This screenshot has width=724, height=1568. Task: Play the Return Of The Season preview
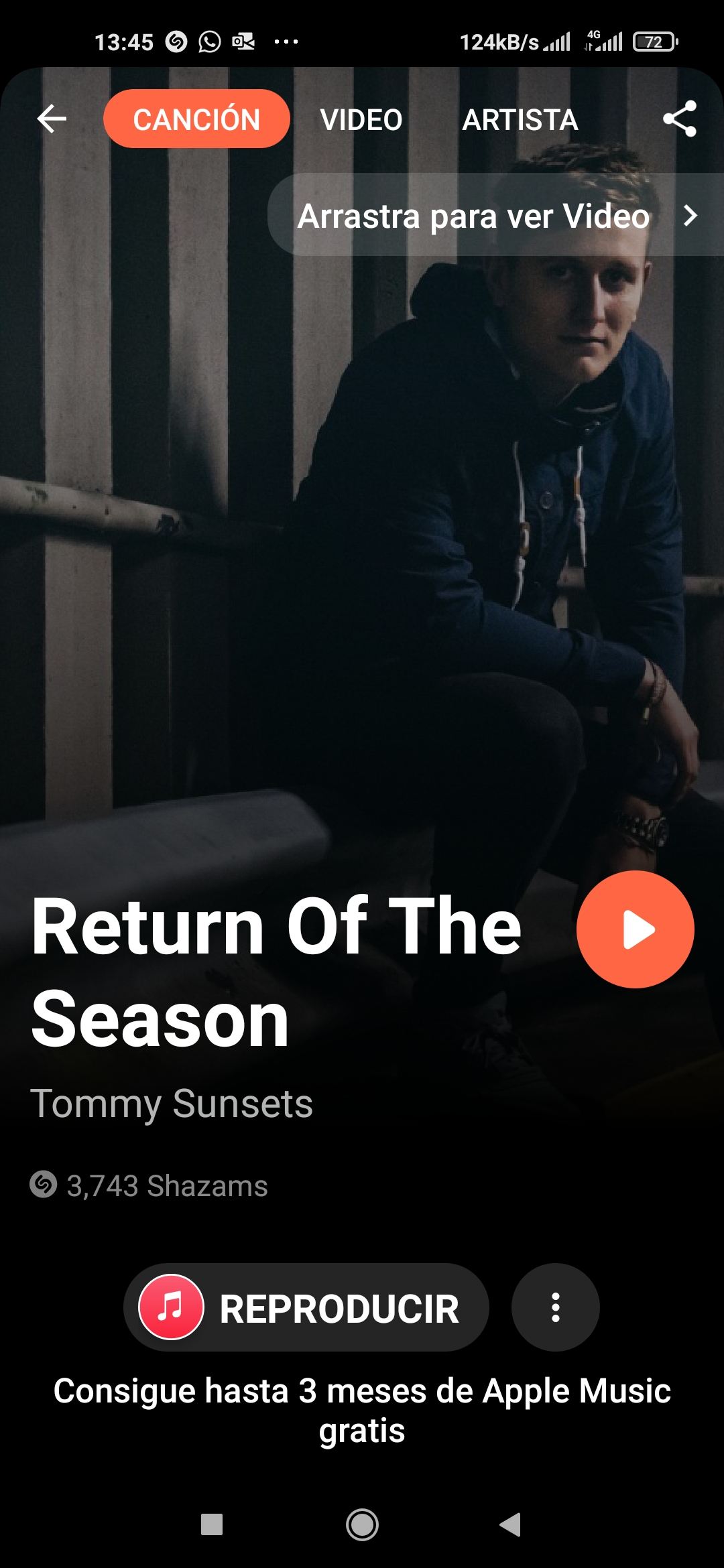[x=635, y=929]
